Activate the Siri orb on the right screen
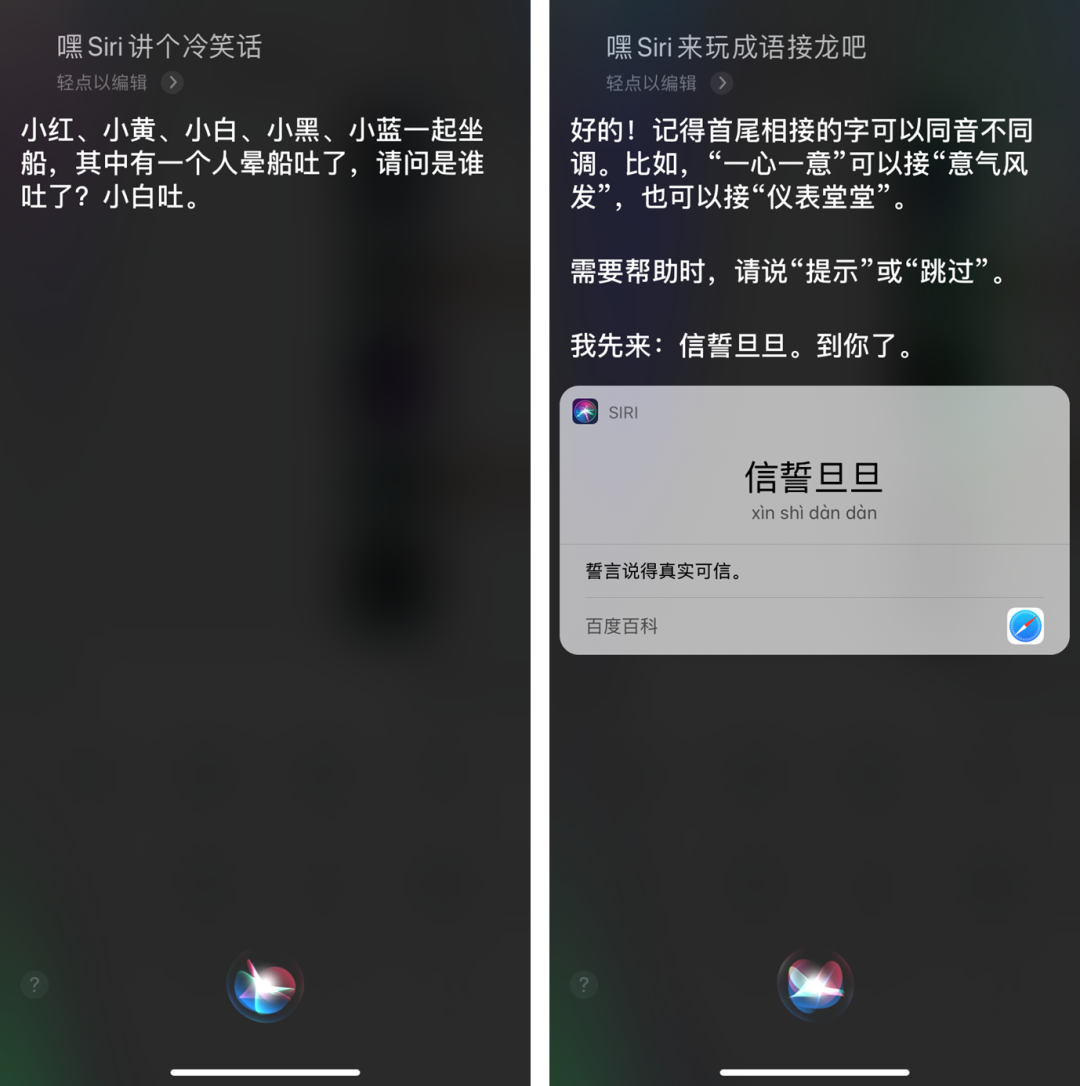This screenshot has width=1080, height=1086. click(816, 984)
